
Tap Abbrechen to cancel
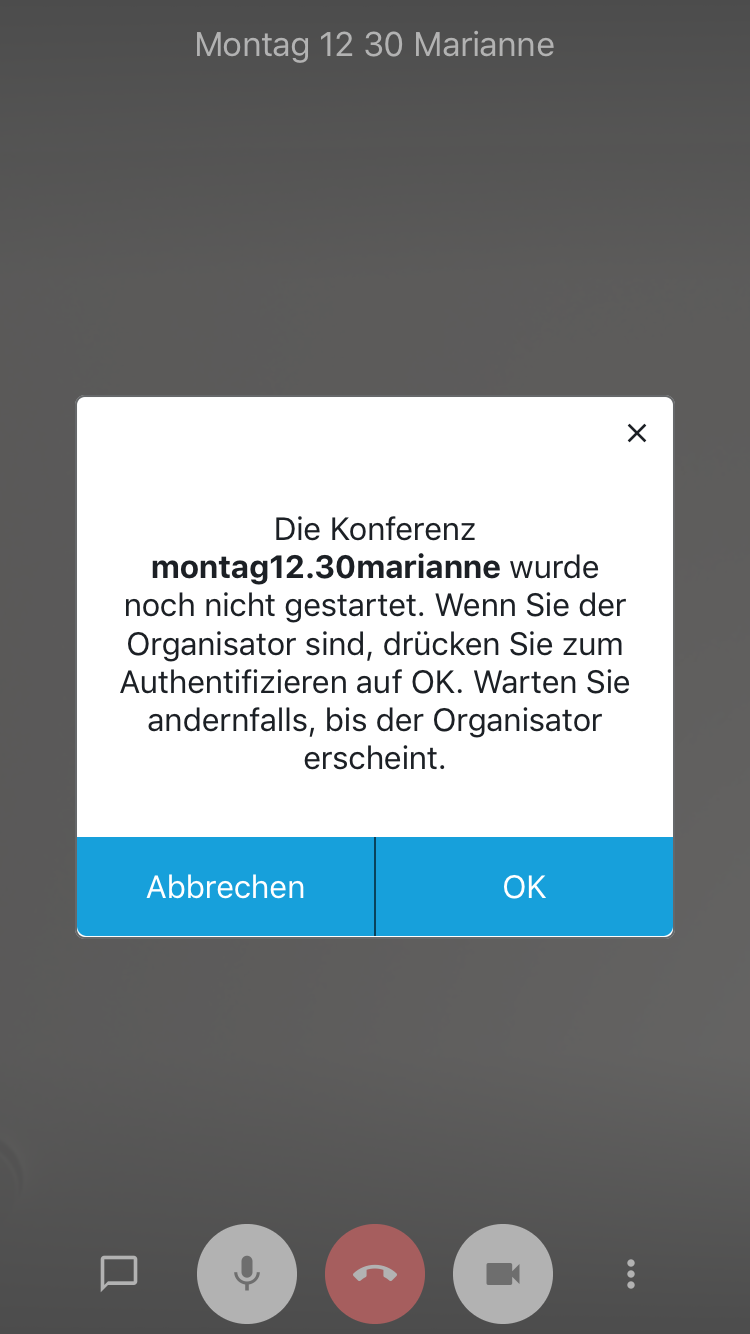click(x=226, y=887)
